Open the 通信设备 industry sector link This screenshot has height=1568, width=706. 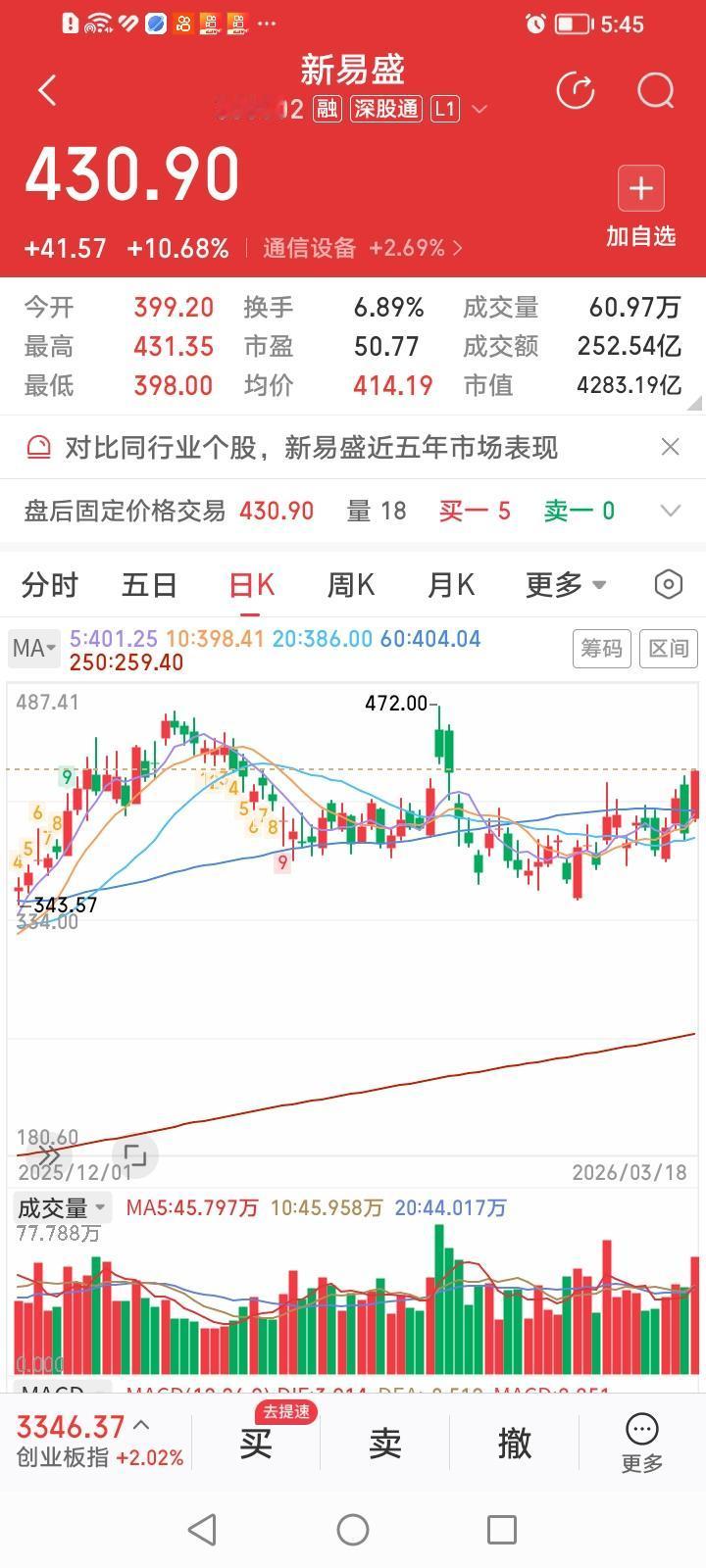click(310, 248)
